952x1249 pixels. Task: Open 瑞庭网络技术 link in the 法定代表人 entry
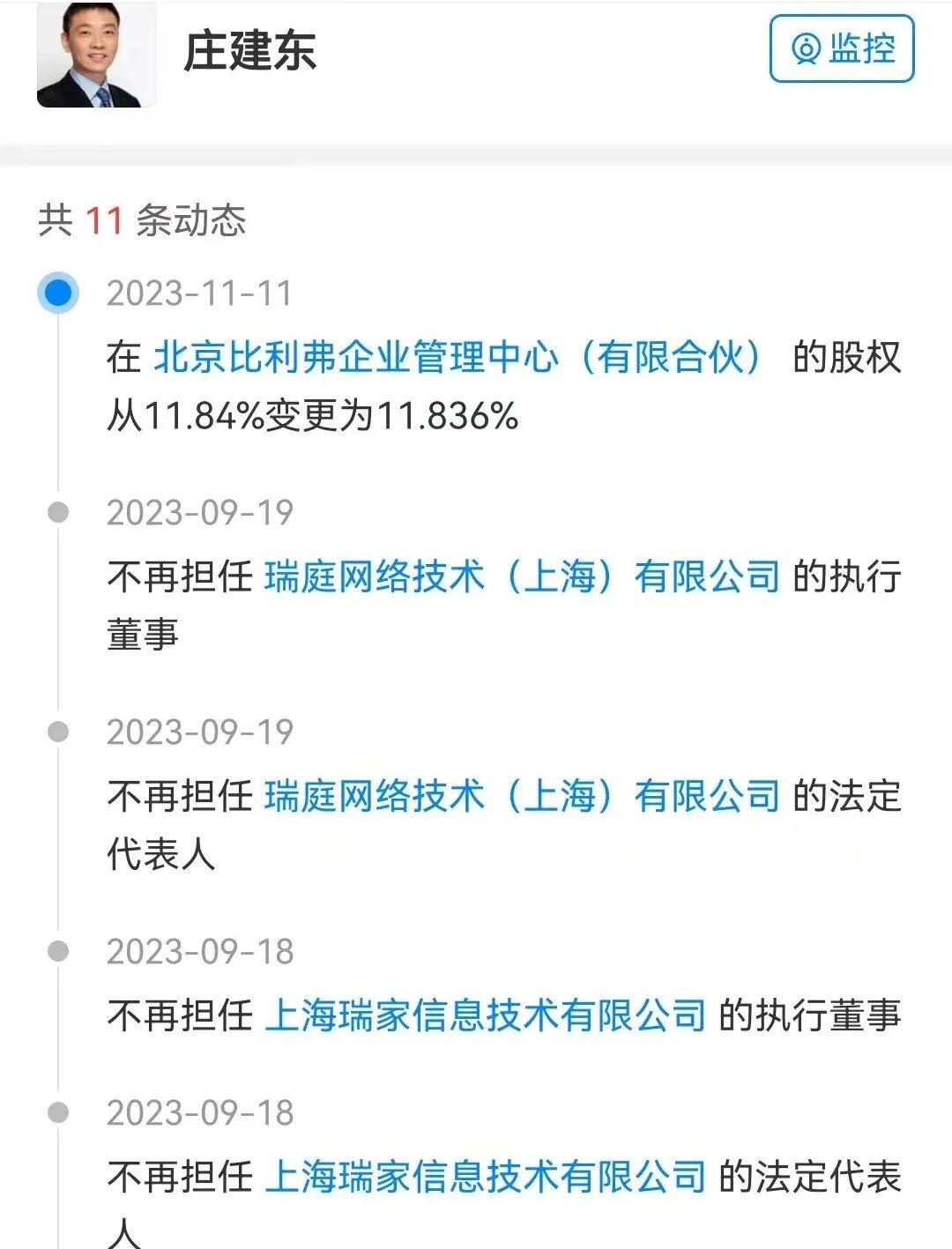[522, 797]
